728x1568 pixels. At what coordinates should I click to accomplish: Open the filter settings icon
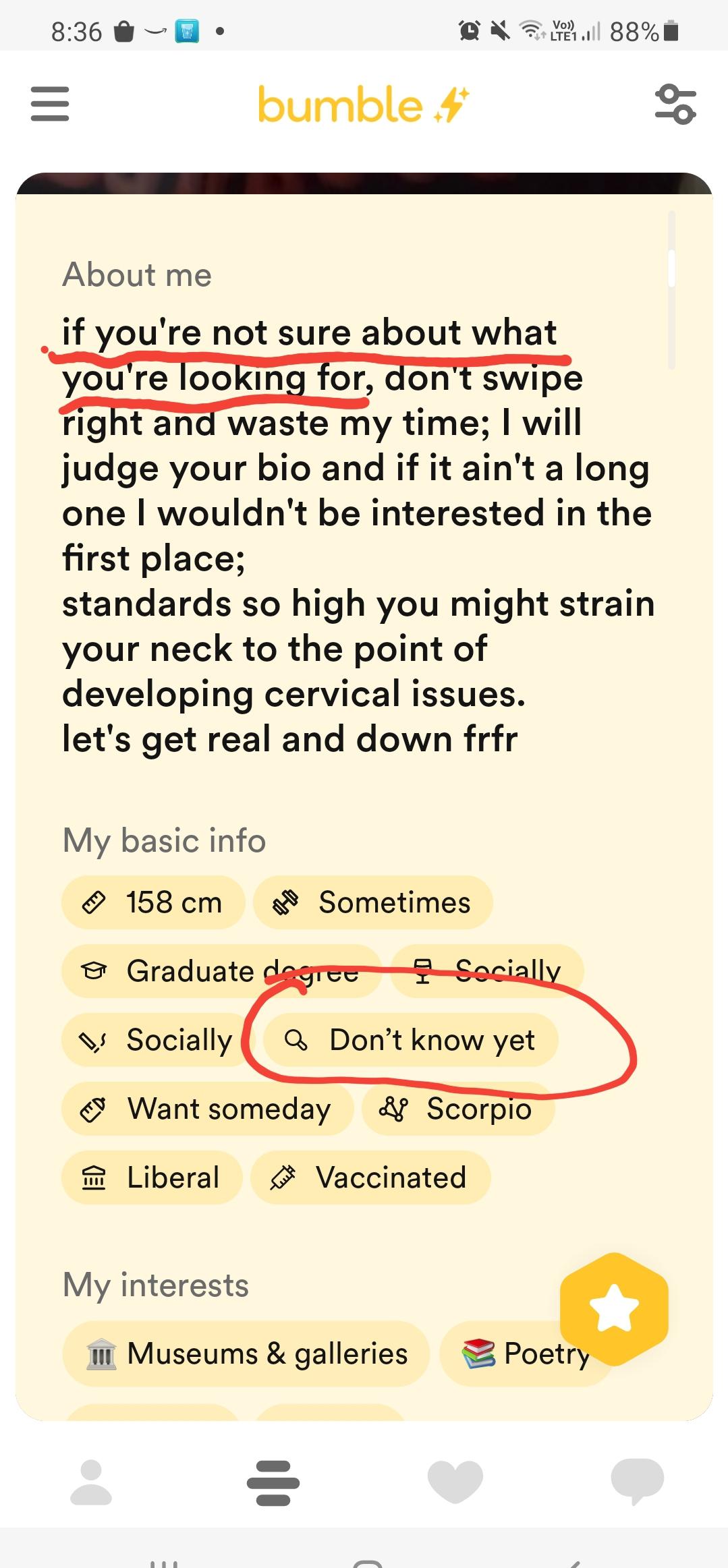[677, 105]
